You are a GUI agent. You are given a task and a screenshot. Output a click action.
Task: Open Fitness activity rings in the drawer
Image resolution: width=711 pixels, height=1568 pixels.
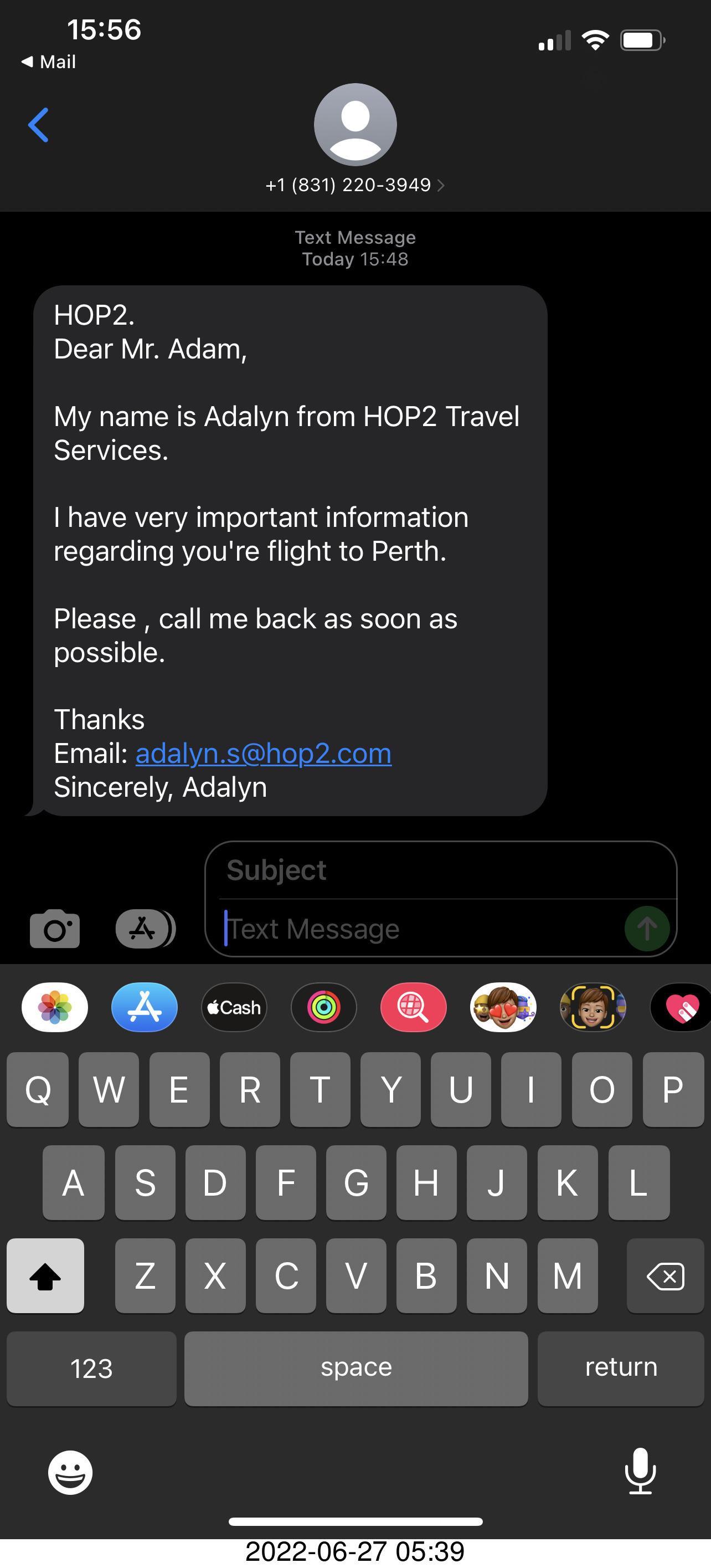(x=323, y=1007)
